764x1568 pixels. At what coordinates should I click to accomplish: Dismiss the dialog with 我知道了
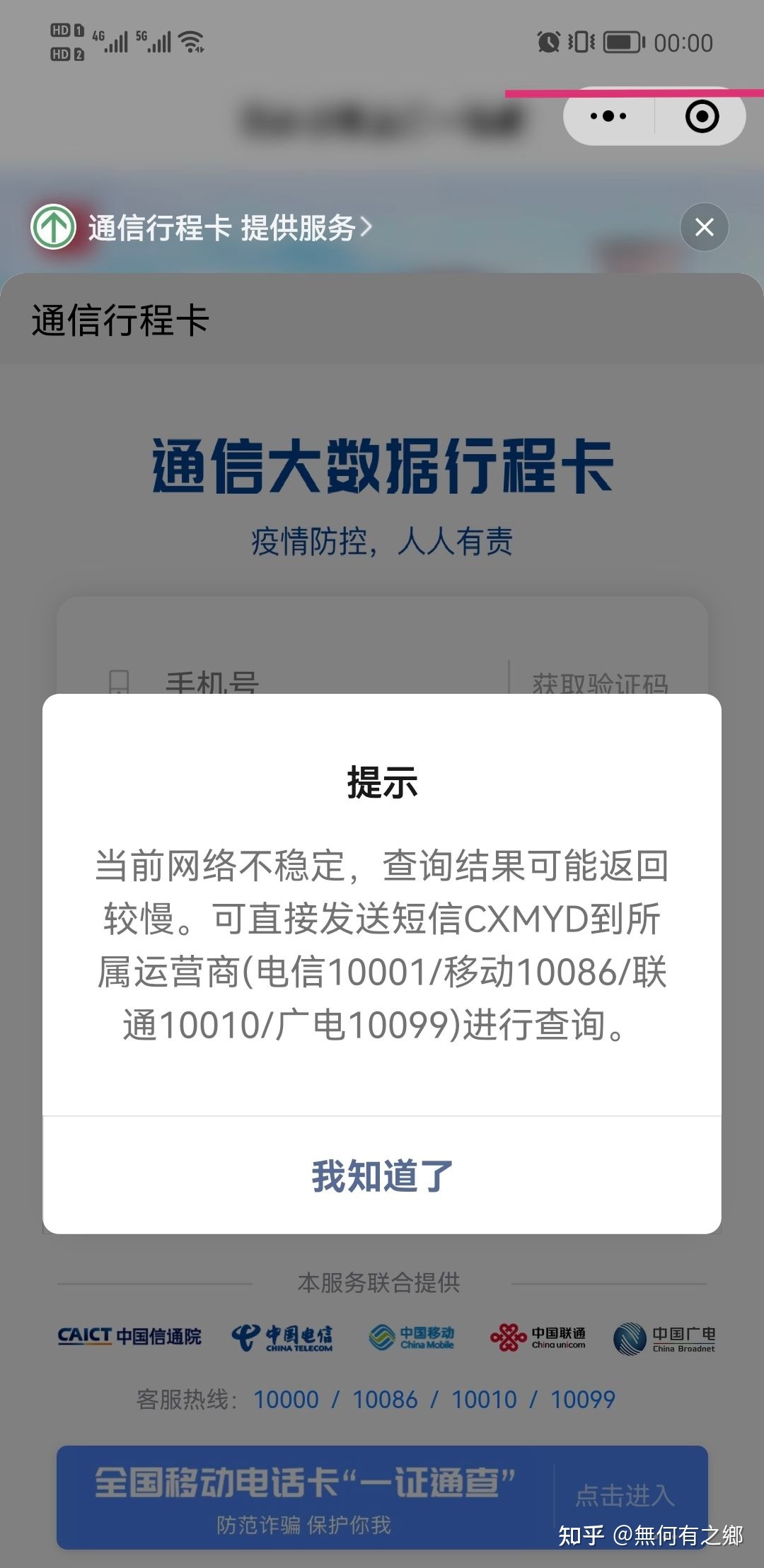coord(382,1176)
